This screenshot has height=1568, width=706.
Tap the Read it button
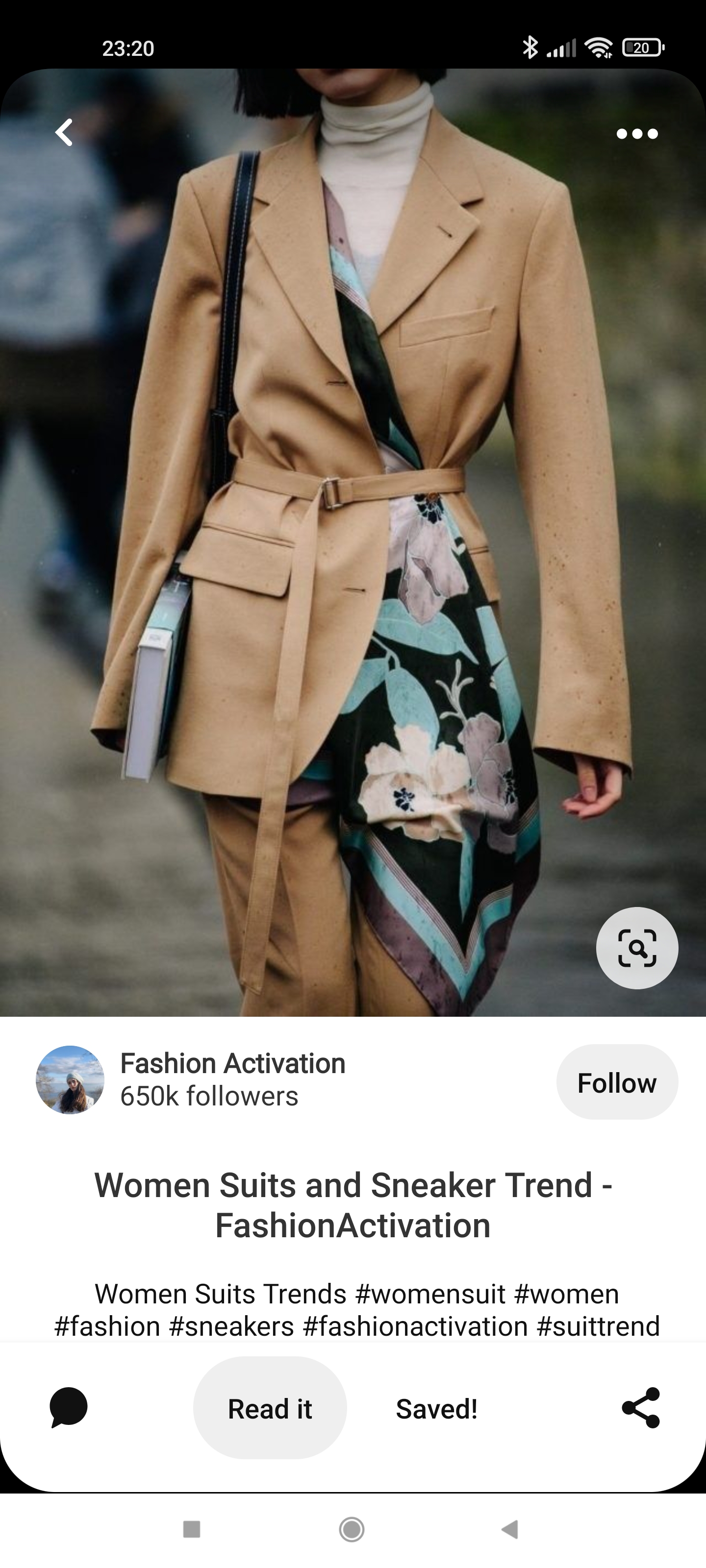click(x=270, y=1408)
